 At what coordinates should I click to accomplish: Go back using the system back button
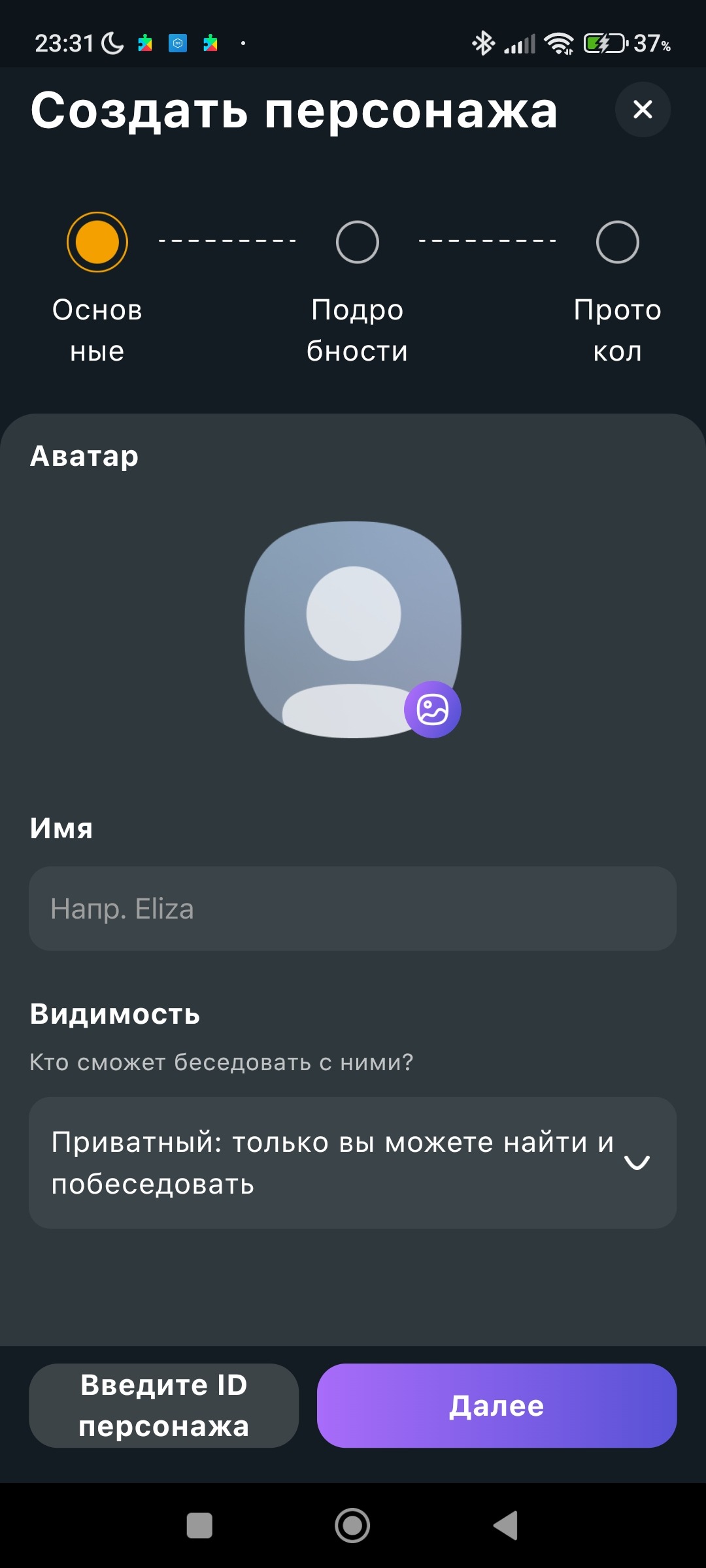coord(506,1526)
